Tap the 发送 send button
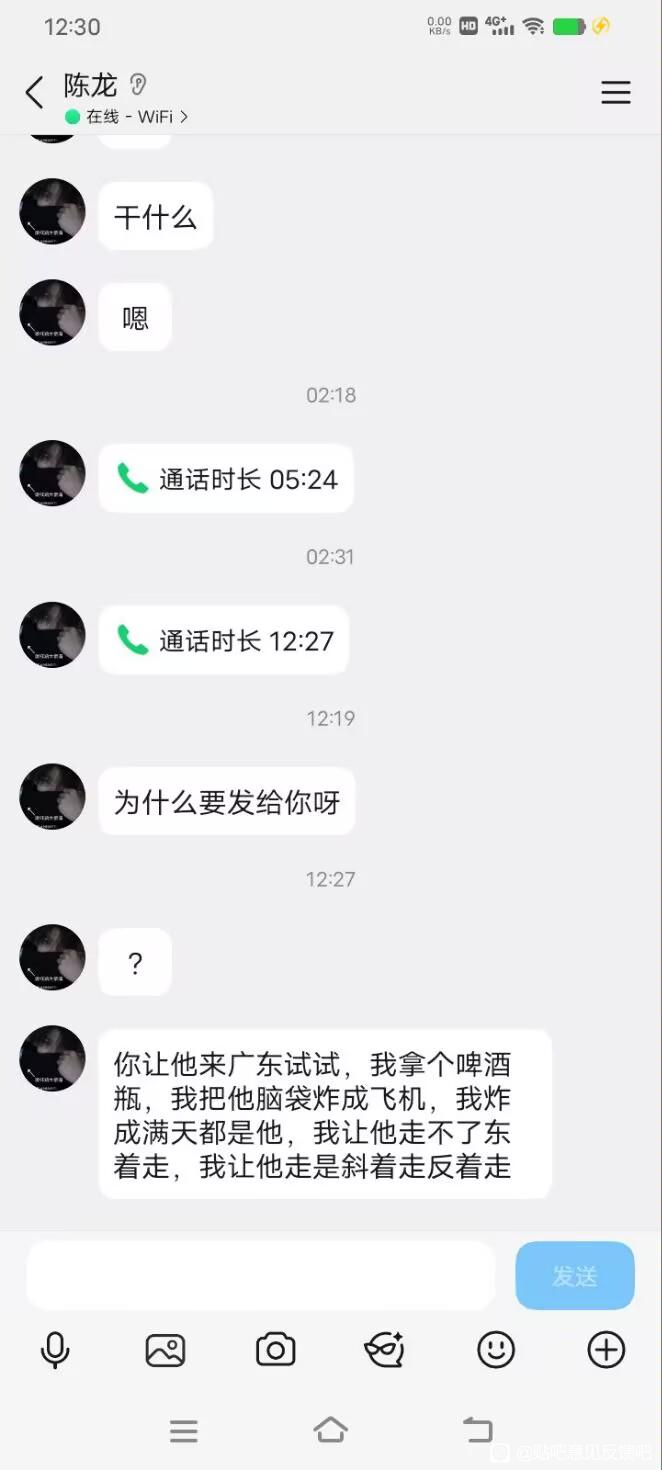662x1470 pixels. [x=575, y=1276]
